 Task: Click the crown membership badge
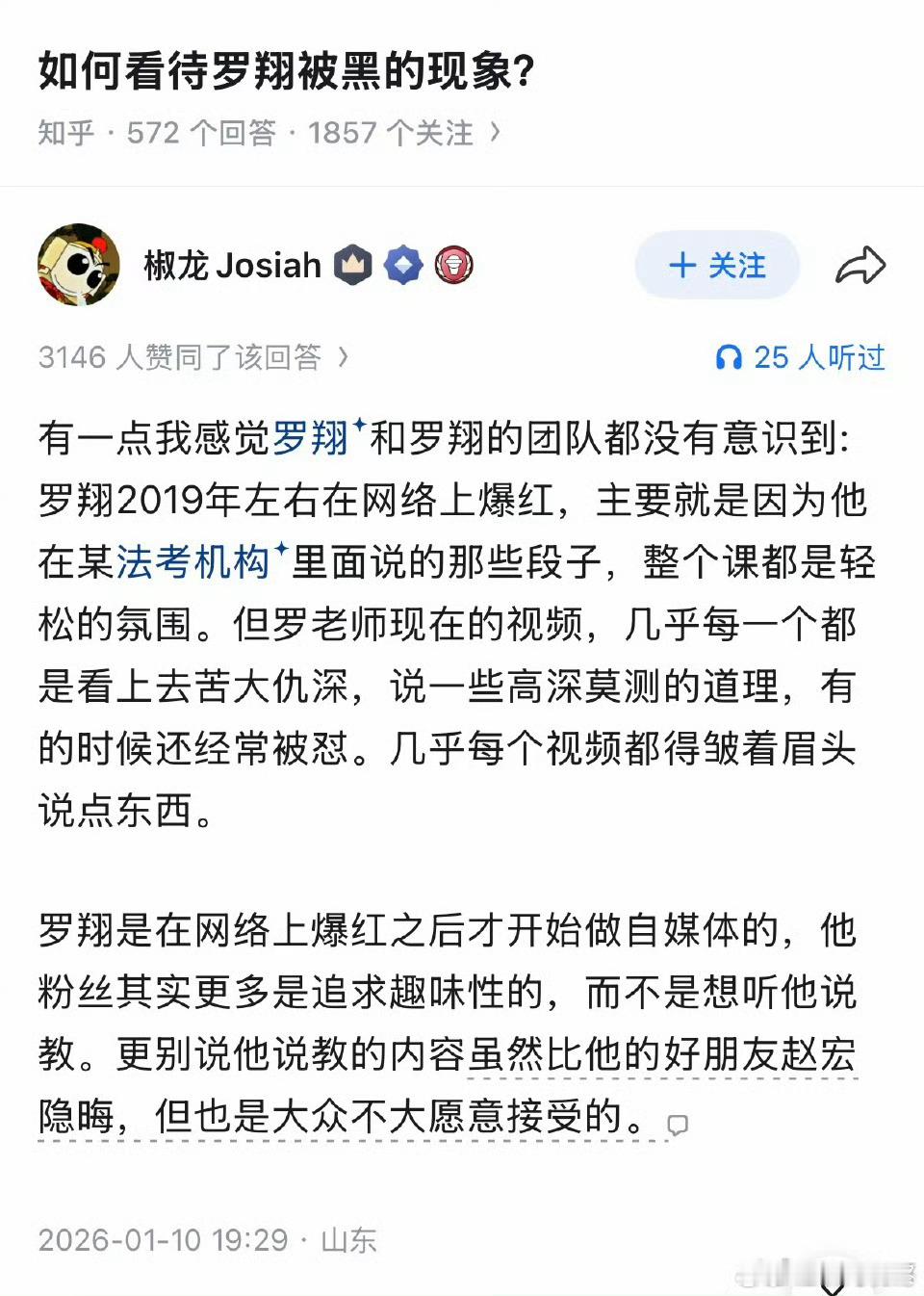[x=354, y=264]
